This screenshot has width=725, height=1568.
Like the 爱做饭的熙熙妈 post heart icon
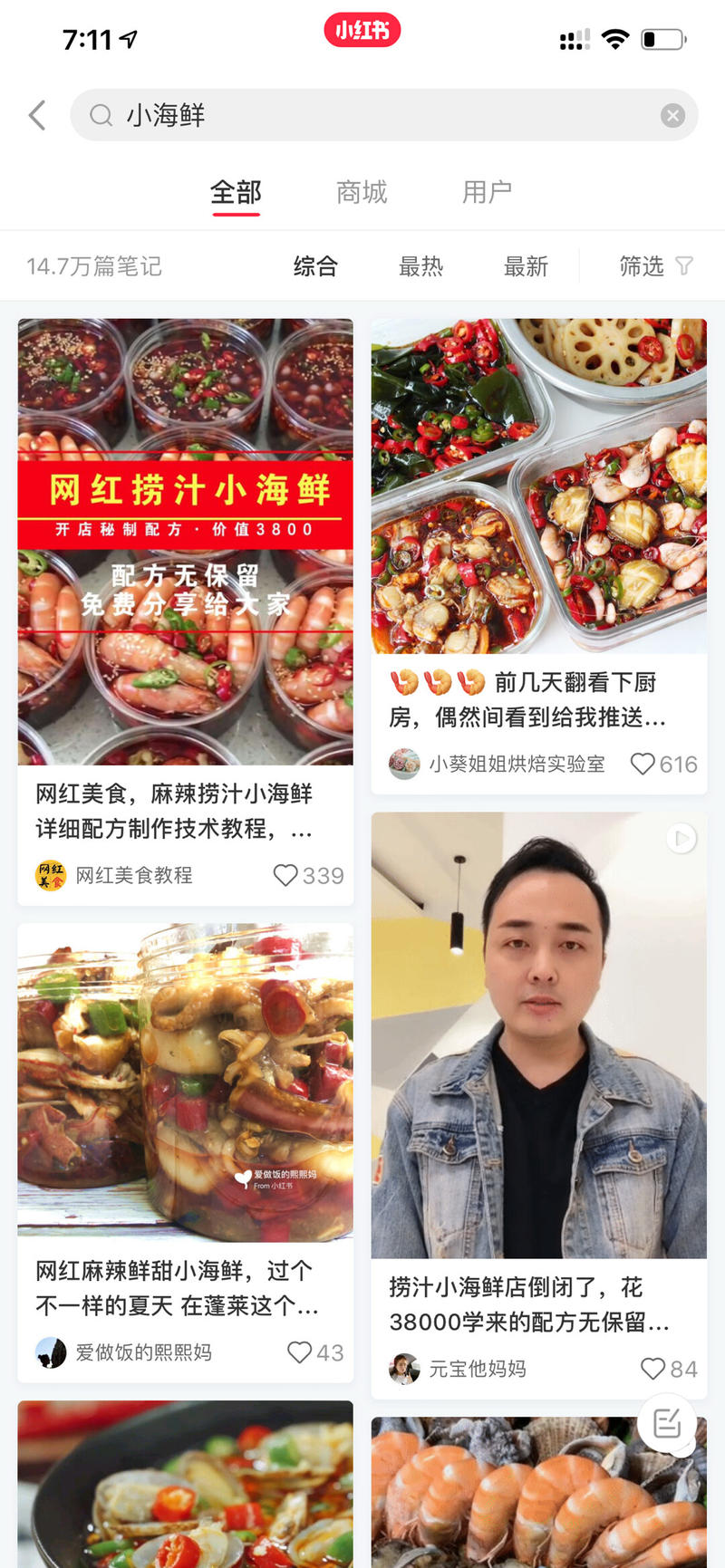(x=299, y=1352)
